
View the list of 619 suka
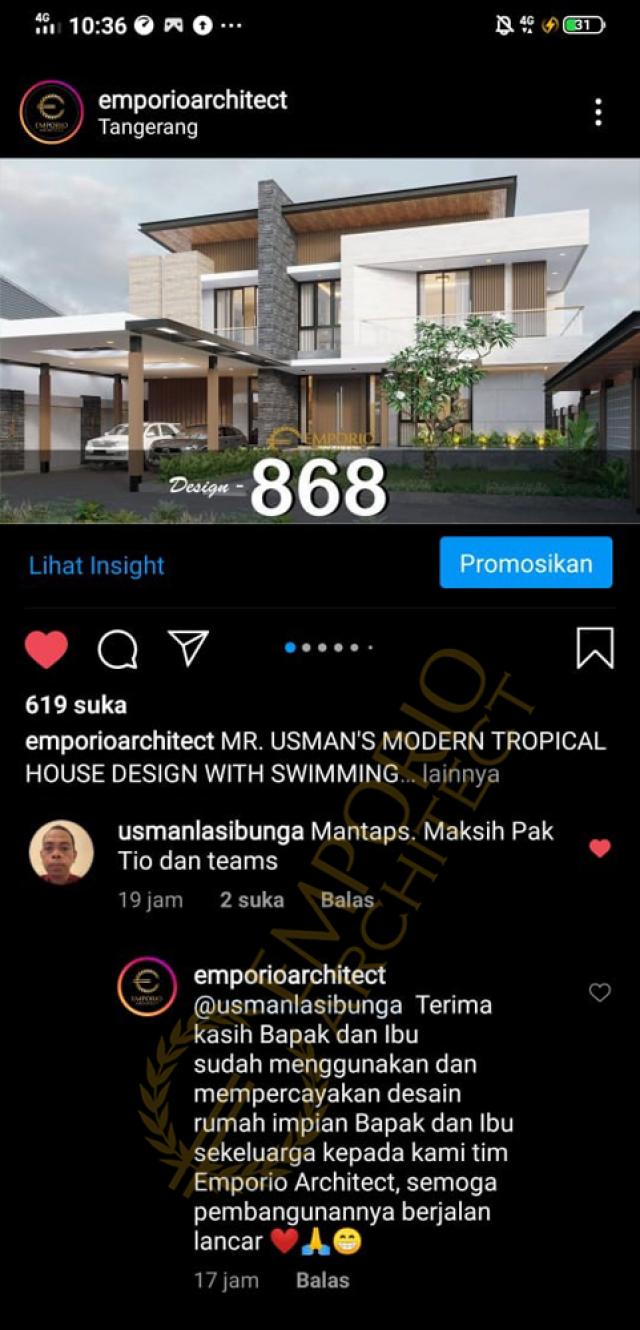[76, 705]
